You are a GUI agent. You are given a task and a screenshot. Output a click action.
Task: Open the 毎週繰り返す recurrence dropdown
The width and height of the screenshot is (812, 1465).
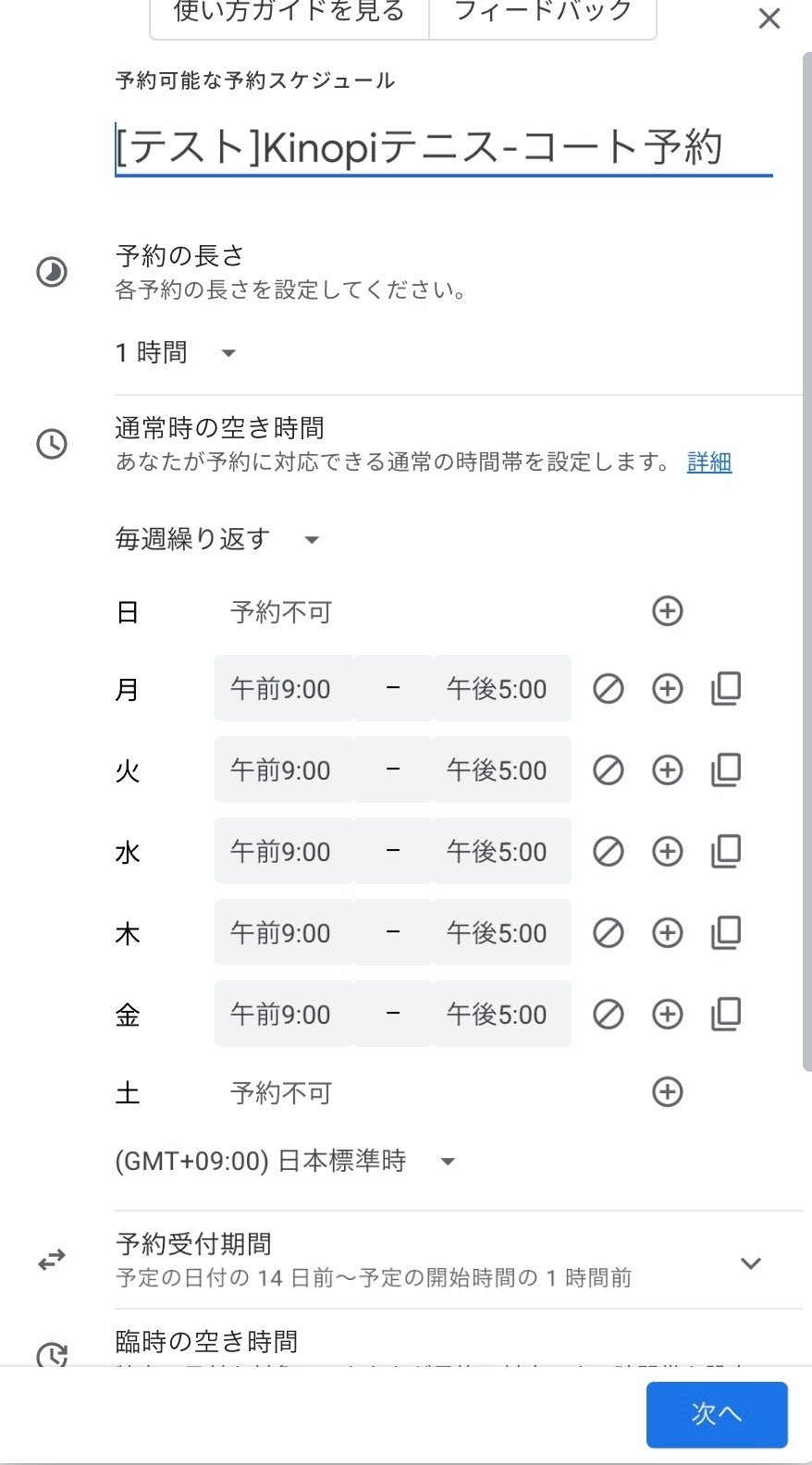[215, 538]
